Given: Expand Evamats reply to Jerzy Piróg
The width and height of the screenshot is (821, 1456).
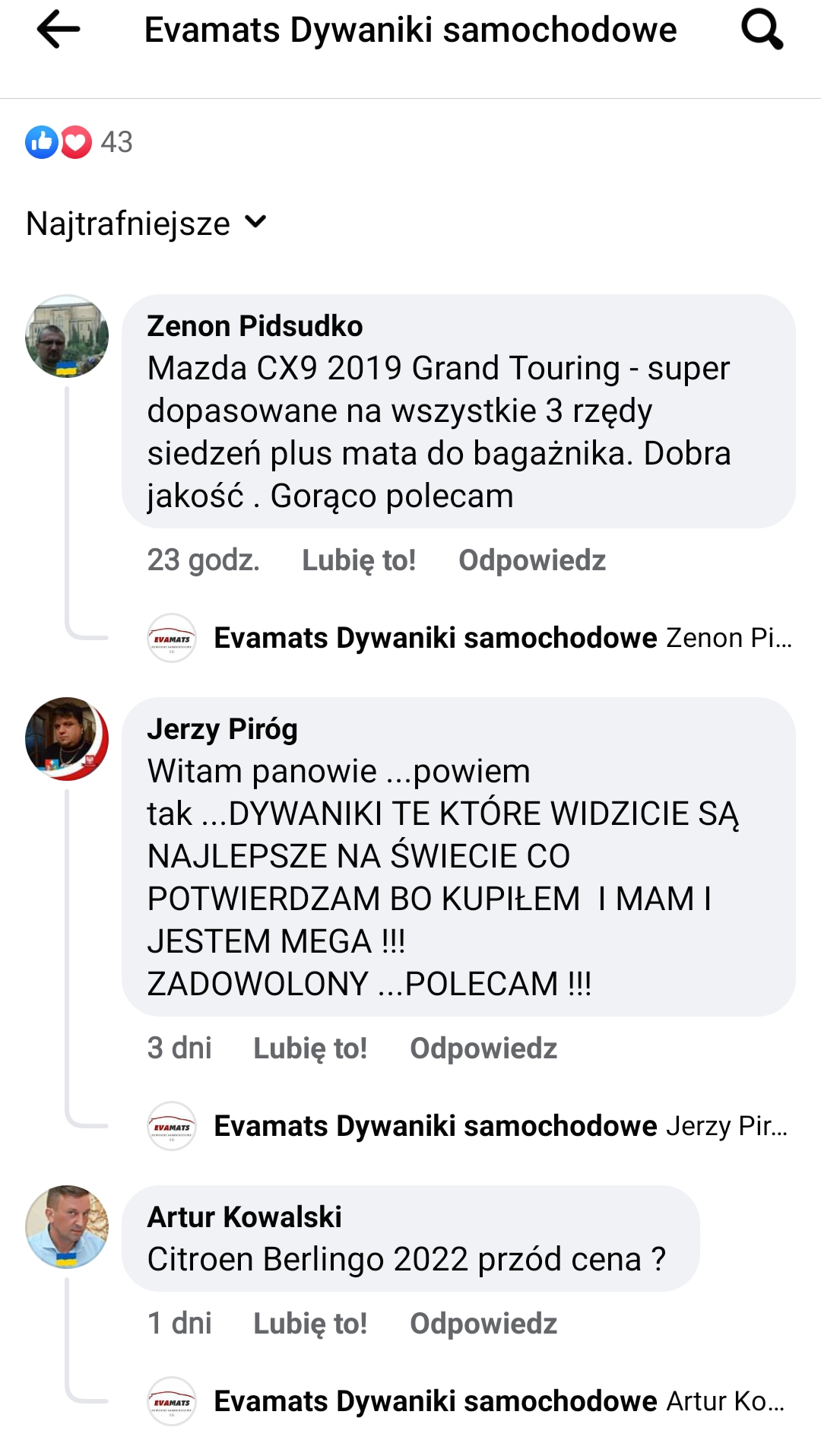Looking at the screenshot, I should (x=499, y=1126).
